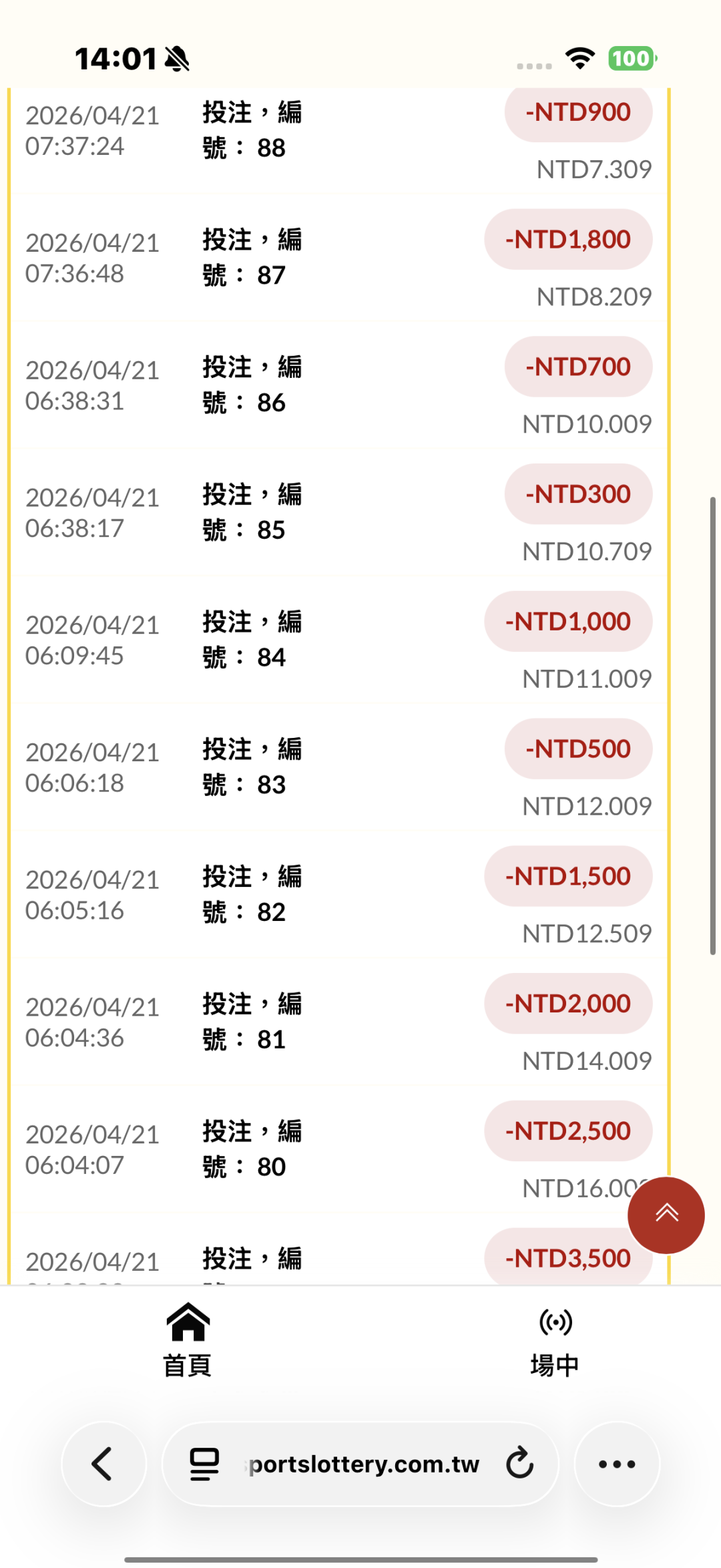Go back with the browser back arrow
This screenshot has width=721, height=1568.
103,1464
